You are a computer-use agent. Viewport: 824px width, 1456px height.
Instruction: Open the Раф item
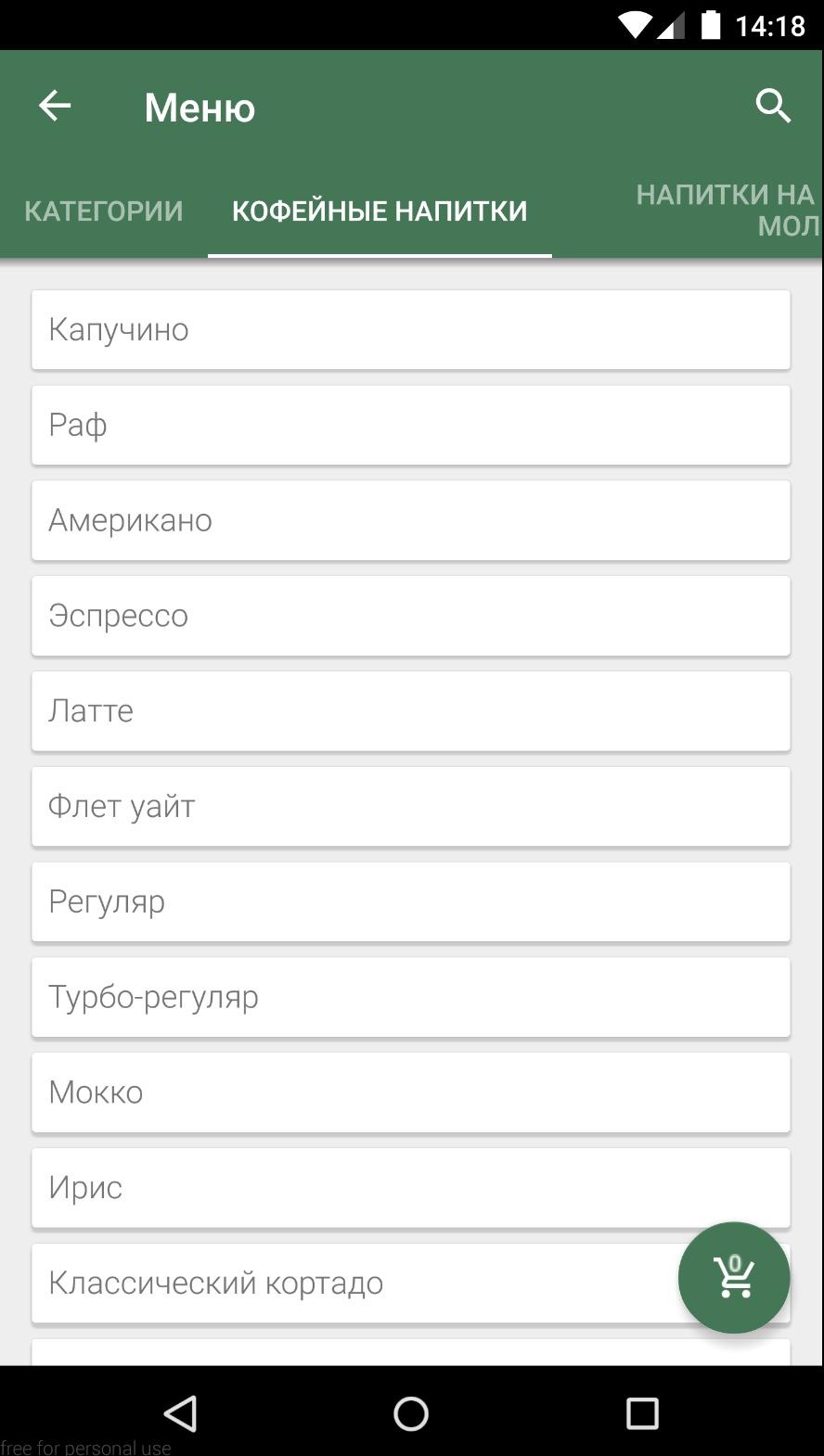(411, 426)
